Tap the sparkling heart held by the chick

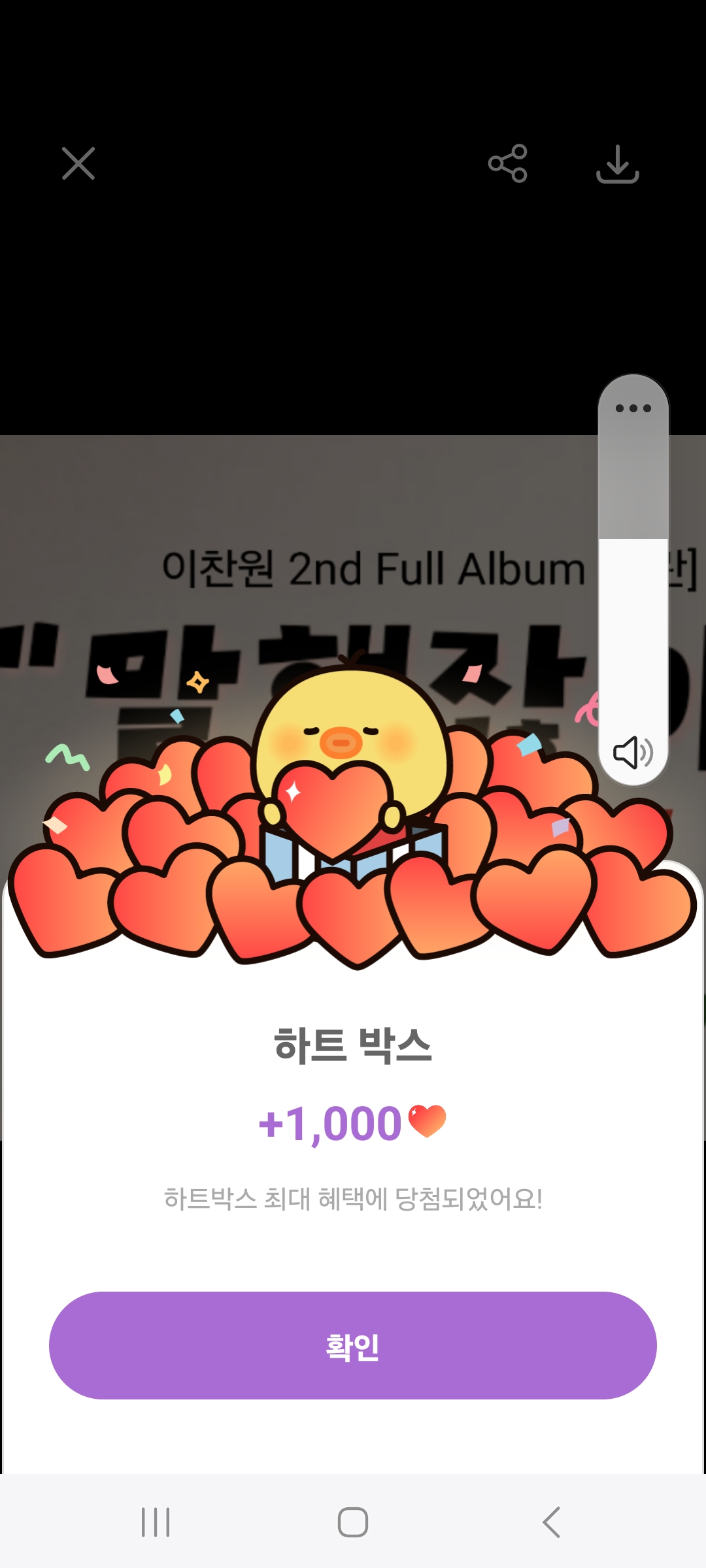click(333, 810)
